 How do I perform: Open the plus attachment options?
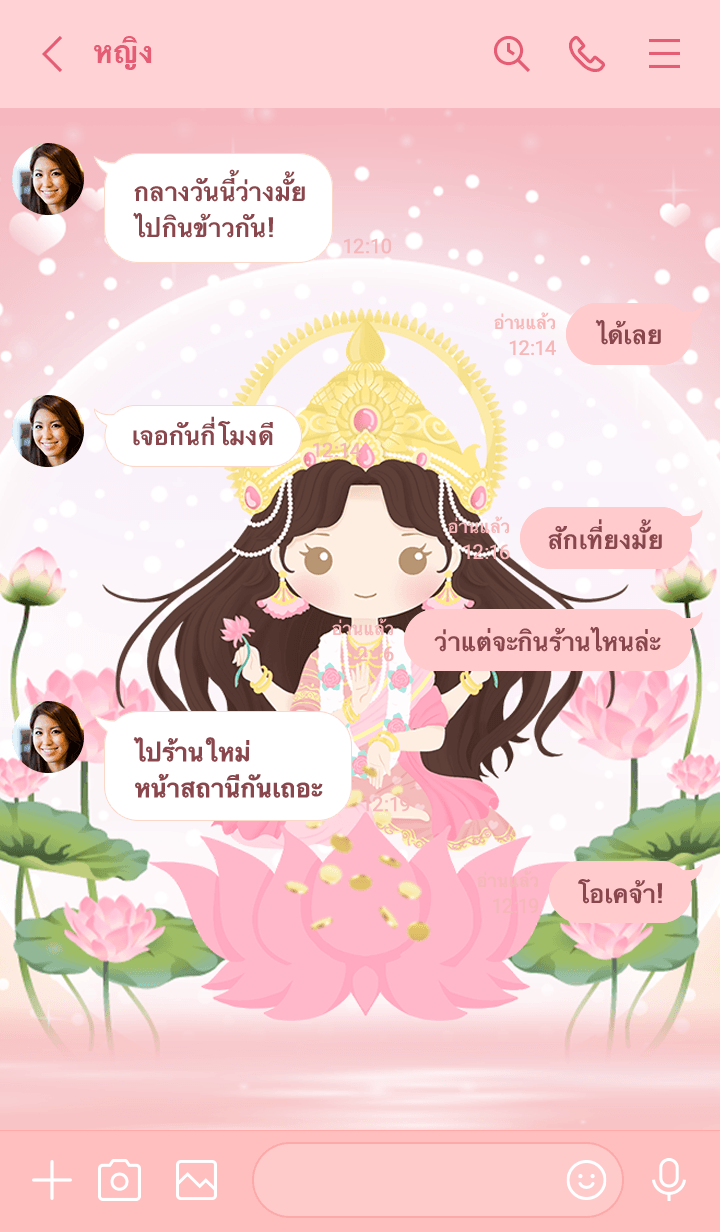click(x=51, y=1181)
